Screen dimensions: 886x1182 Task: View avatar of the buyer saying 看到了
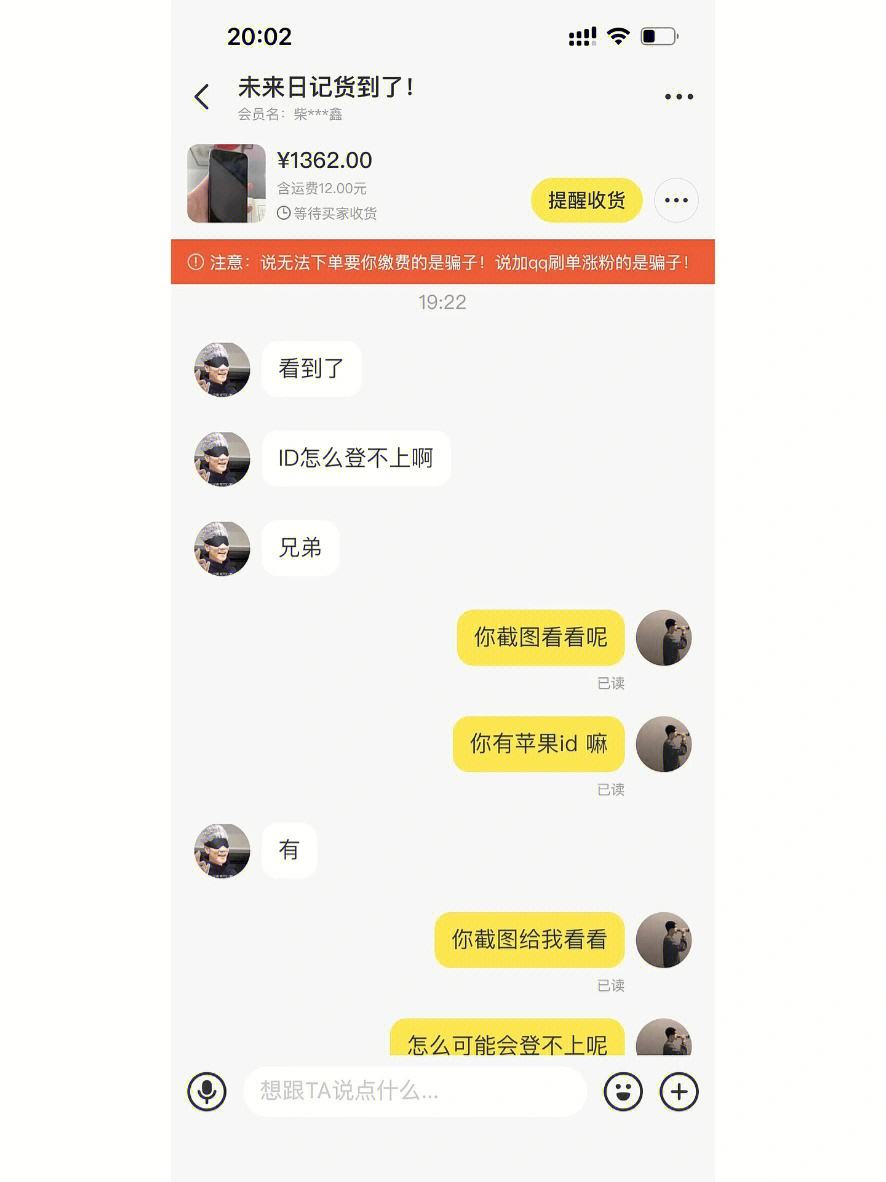click(x=222, y=369)
